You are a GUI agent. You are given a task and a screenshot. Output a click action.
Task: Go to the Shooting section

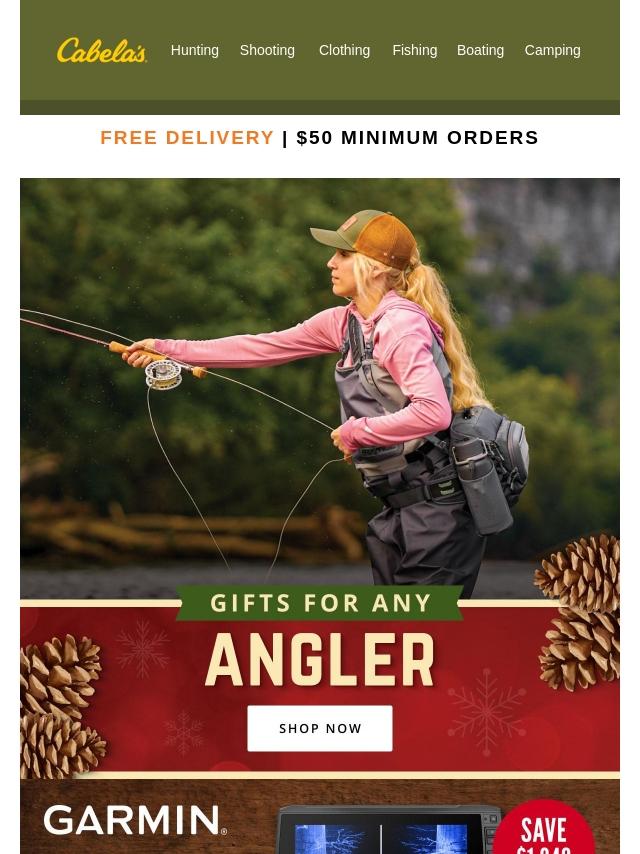[x=267, y=50]
